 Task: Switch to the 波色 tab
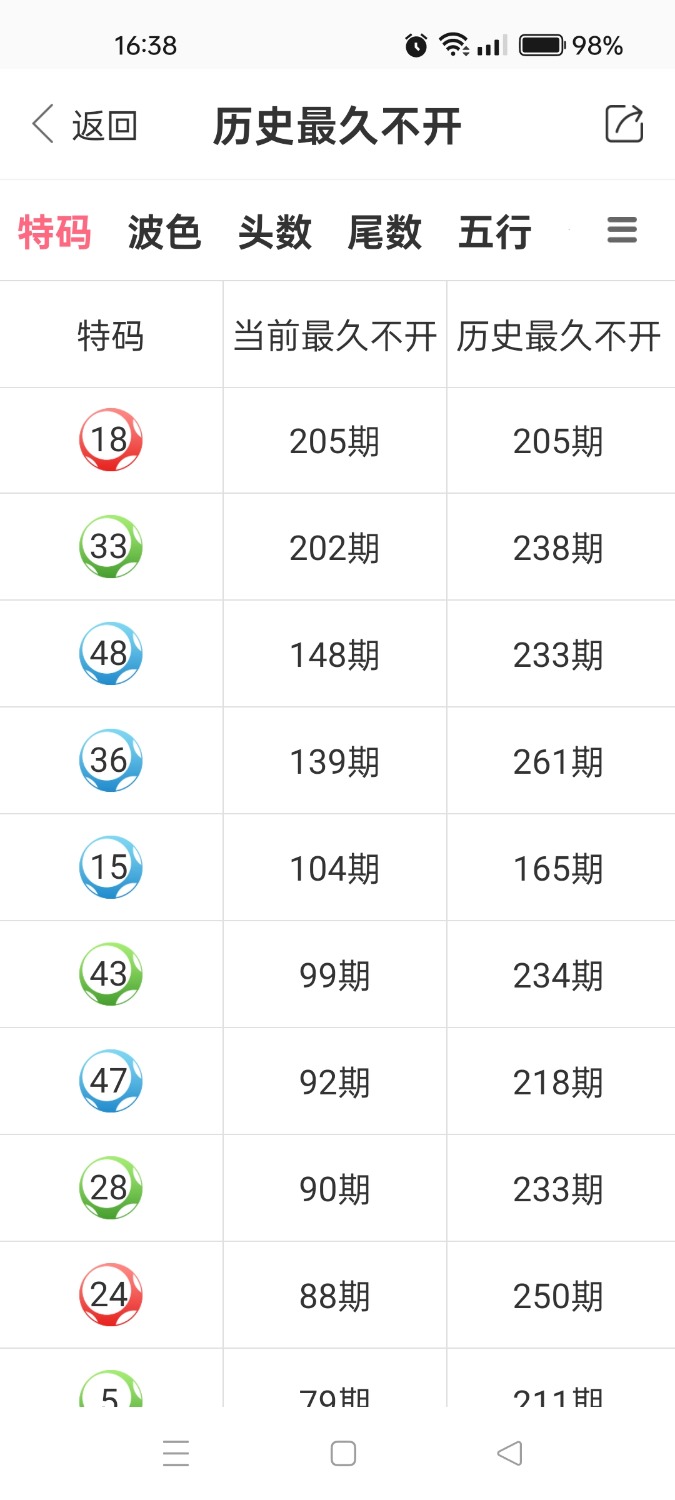[165, 233]
